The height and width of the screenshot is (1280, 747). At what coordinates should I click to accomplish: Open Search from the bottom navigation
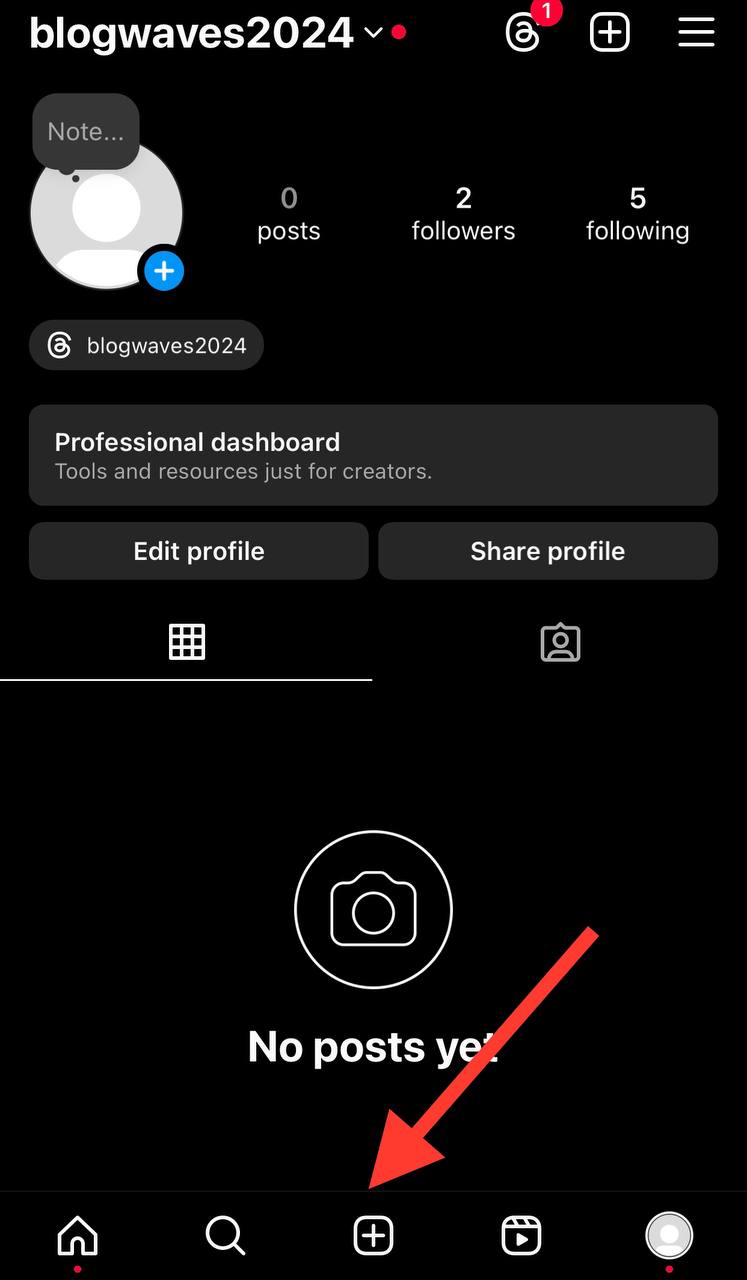(x=224, y=1235)
